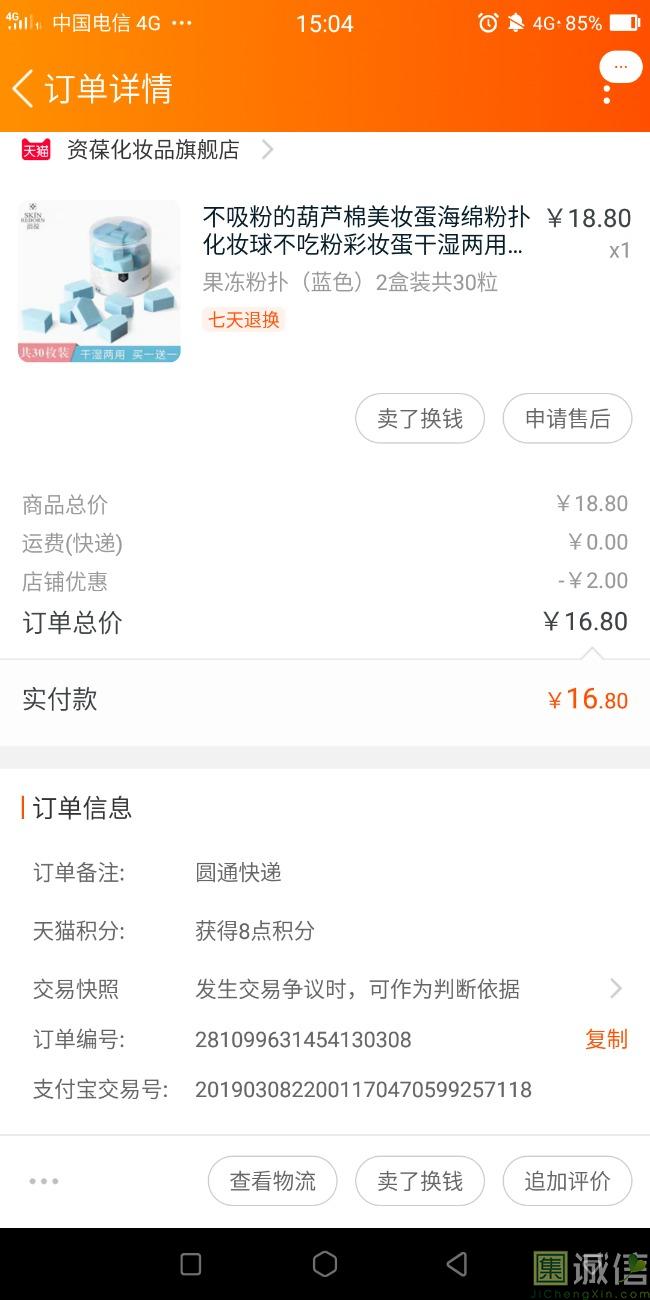650x1300 pixels.
Task: Go back from the order details page
Action: point(23,88)
